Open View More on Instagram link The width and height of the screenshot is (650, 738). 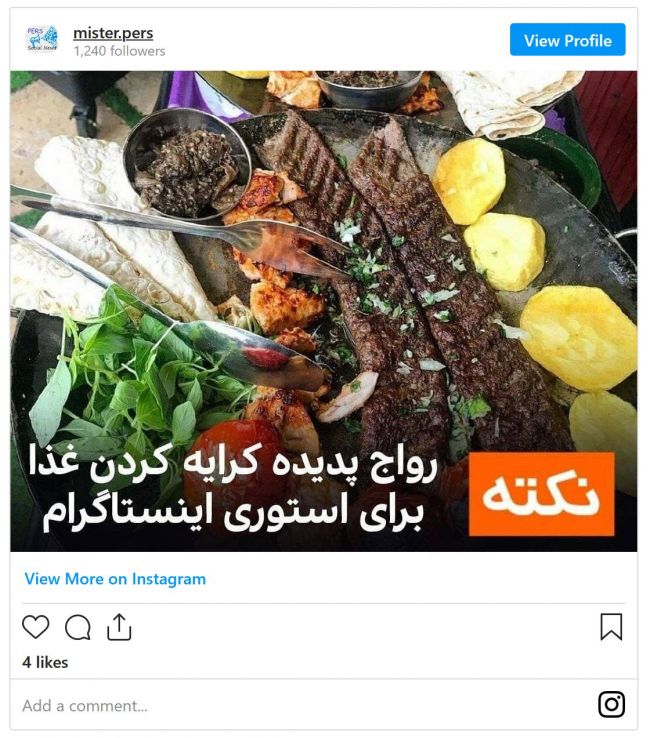(x=115, y=579)
